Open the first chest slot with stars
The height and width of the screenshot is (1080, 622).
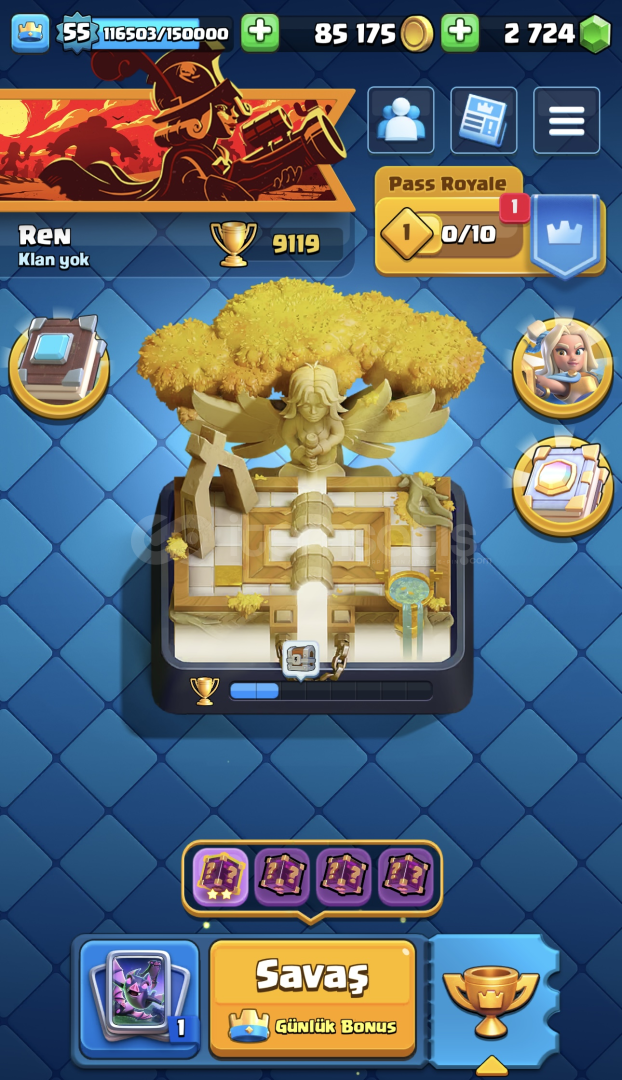(220, 876)
